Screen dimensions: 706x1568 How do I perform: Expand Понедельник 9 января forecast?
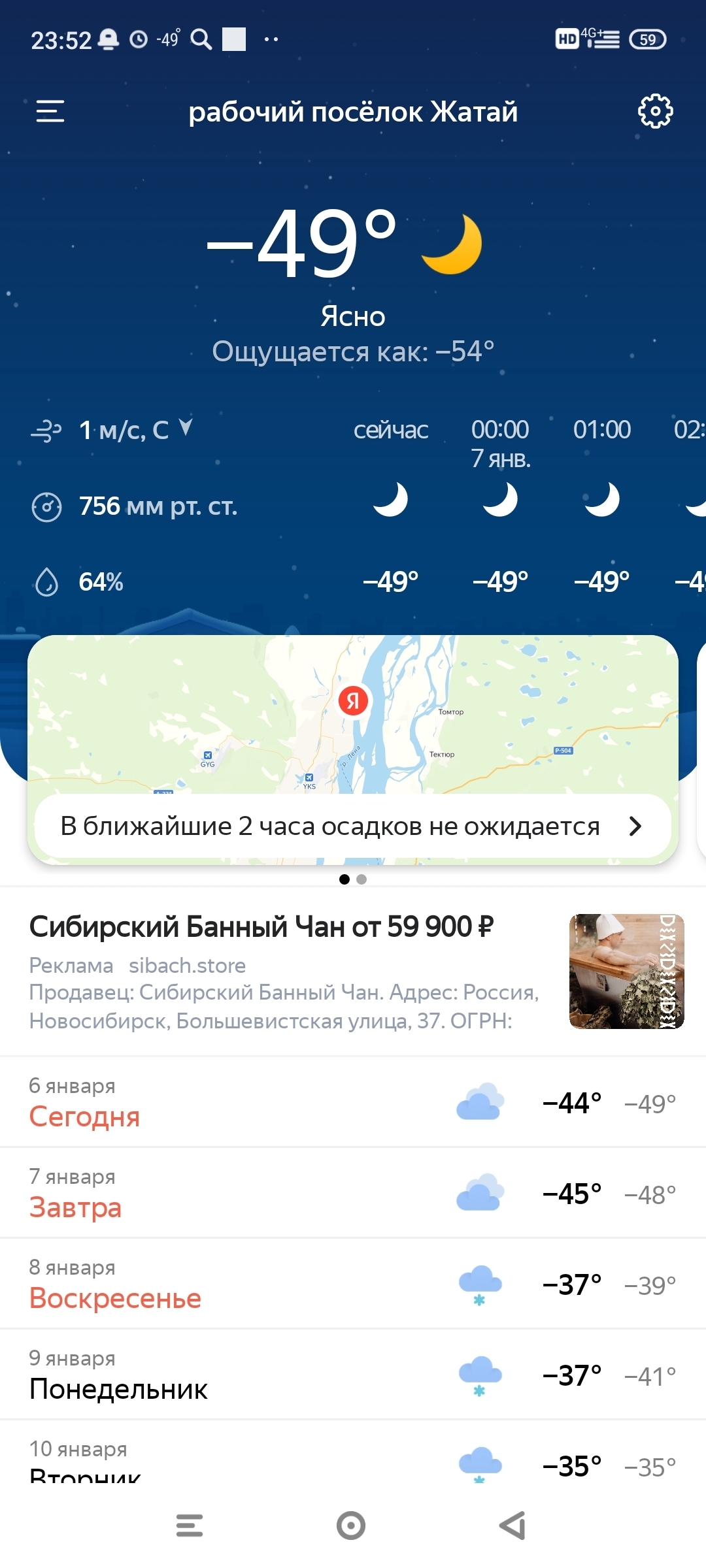point(353,1375)
